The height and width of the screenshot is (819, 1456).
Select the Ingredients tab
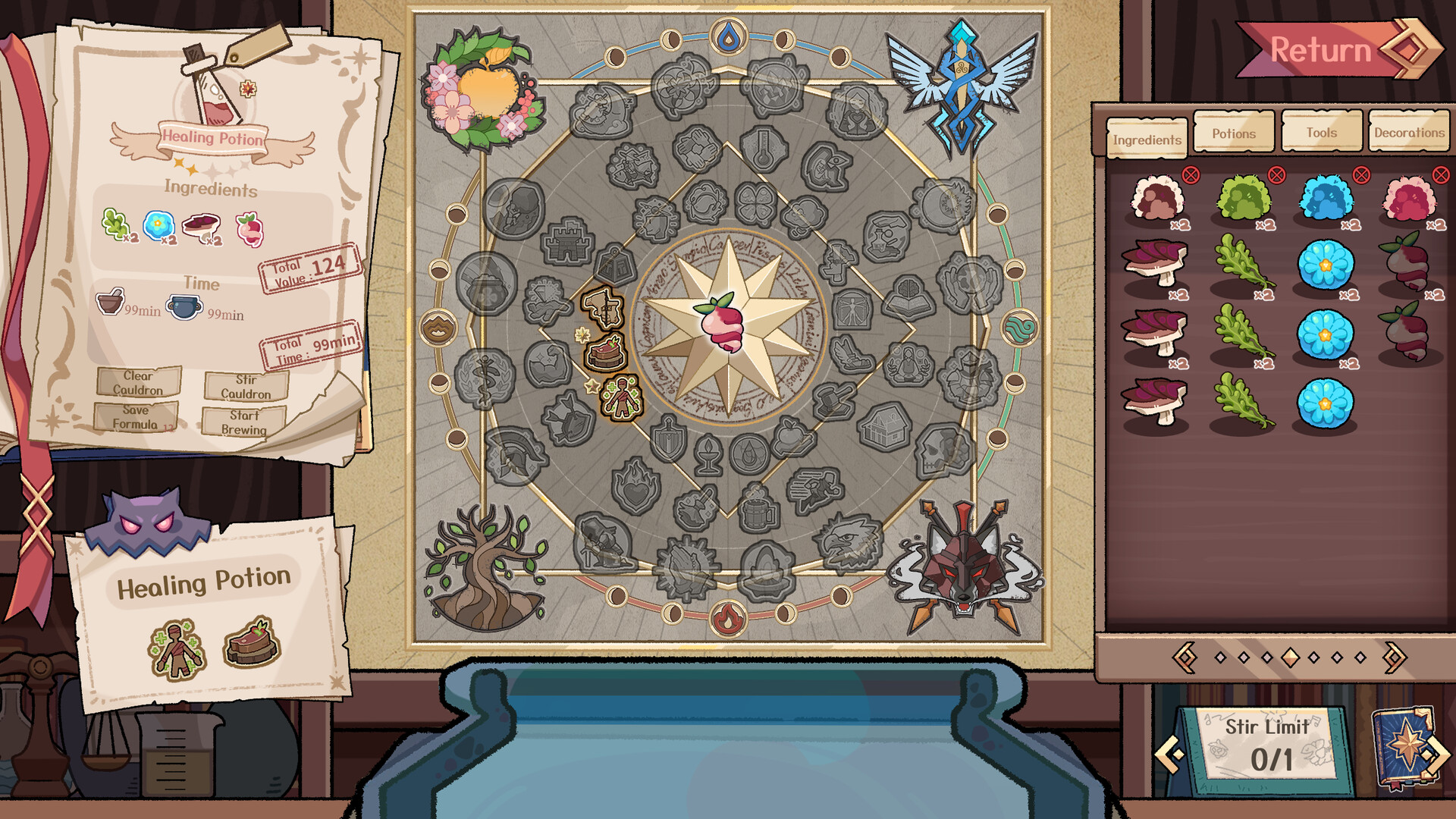[x=1147, y=140]
